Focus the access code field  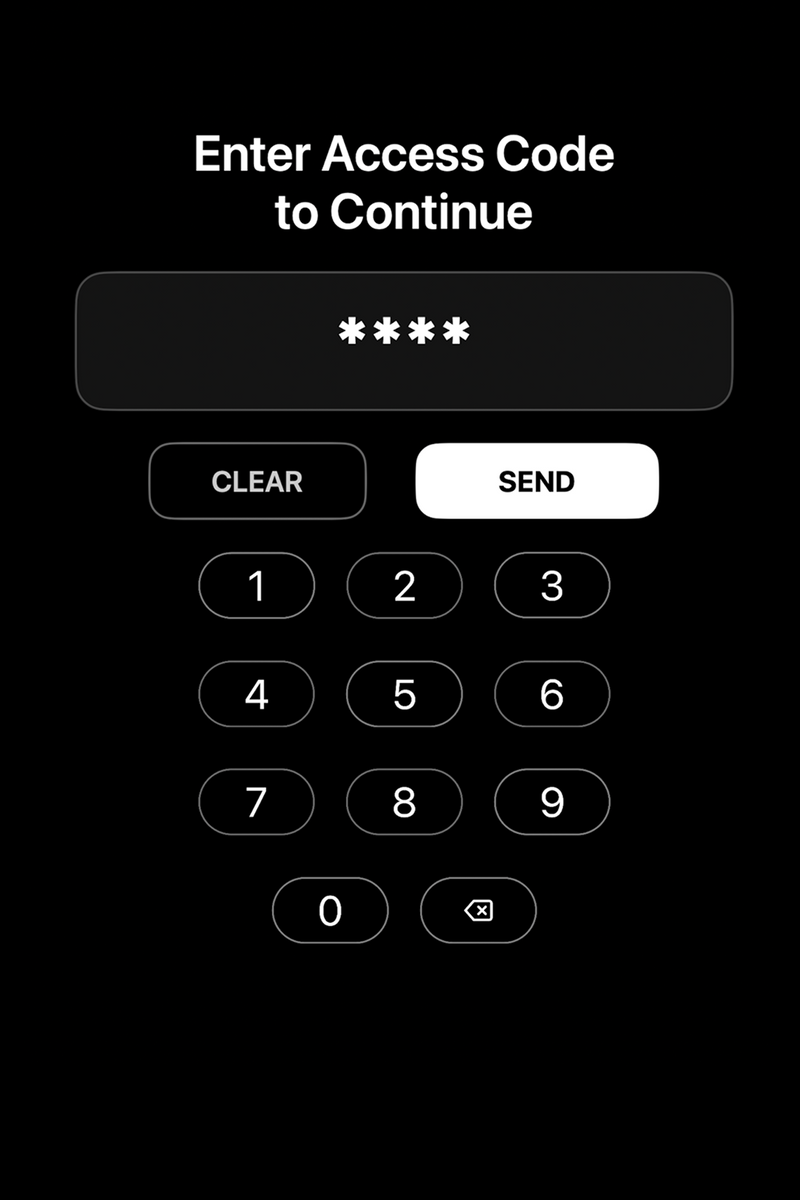tap(404, 341)
